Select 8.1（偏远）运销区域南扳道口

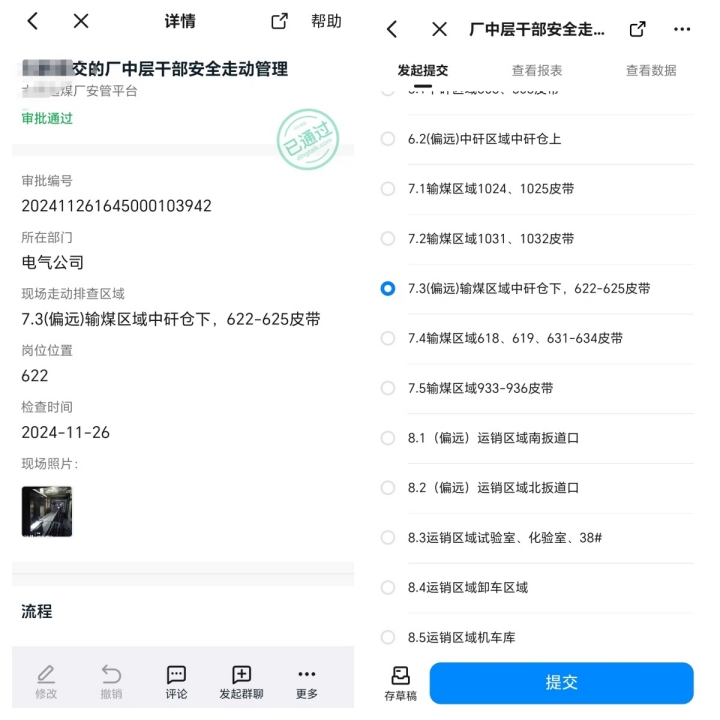click(388, 438)
